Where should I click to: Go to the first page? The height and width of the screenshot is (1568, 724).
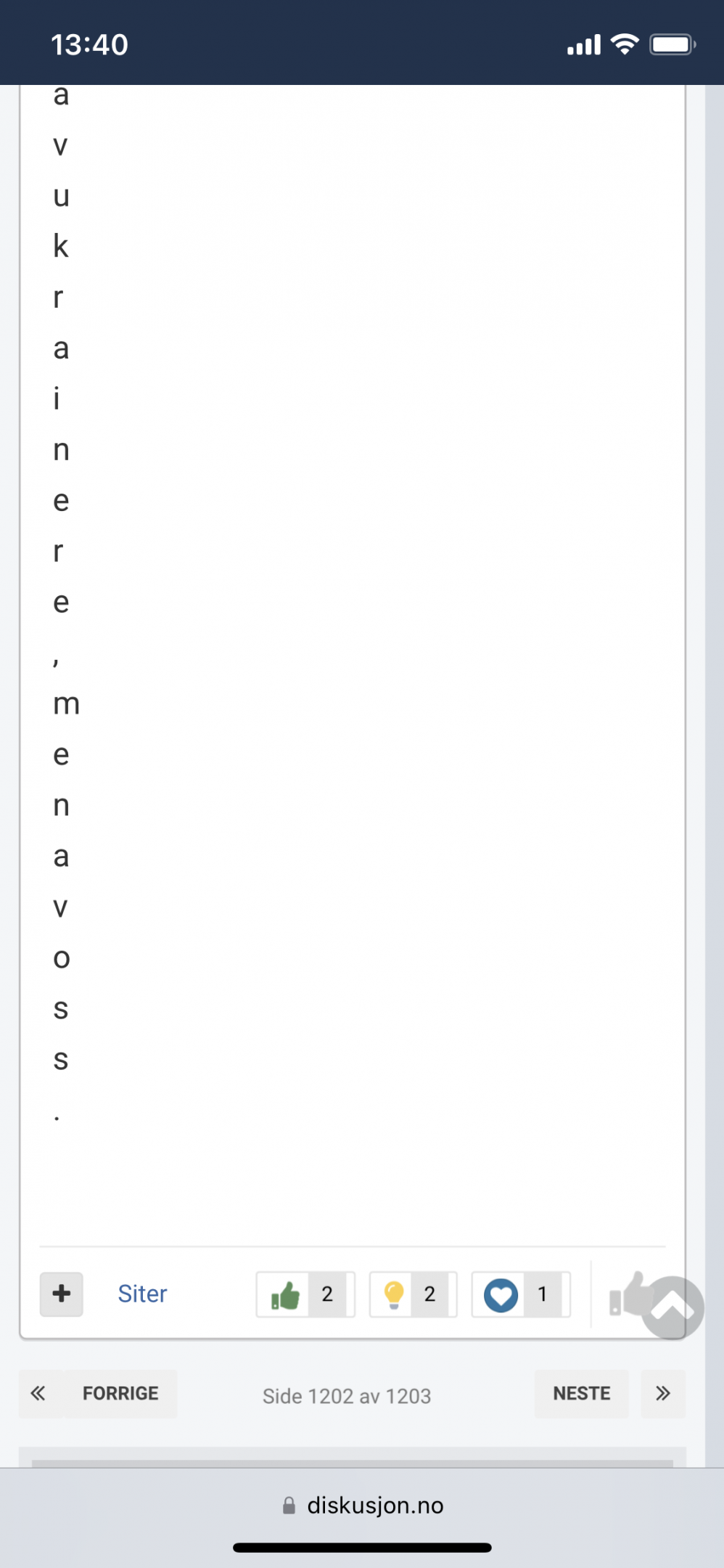[x=38, y=1393]
